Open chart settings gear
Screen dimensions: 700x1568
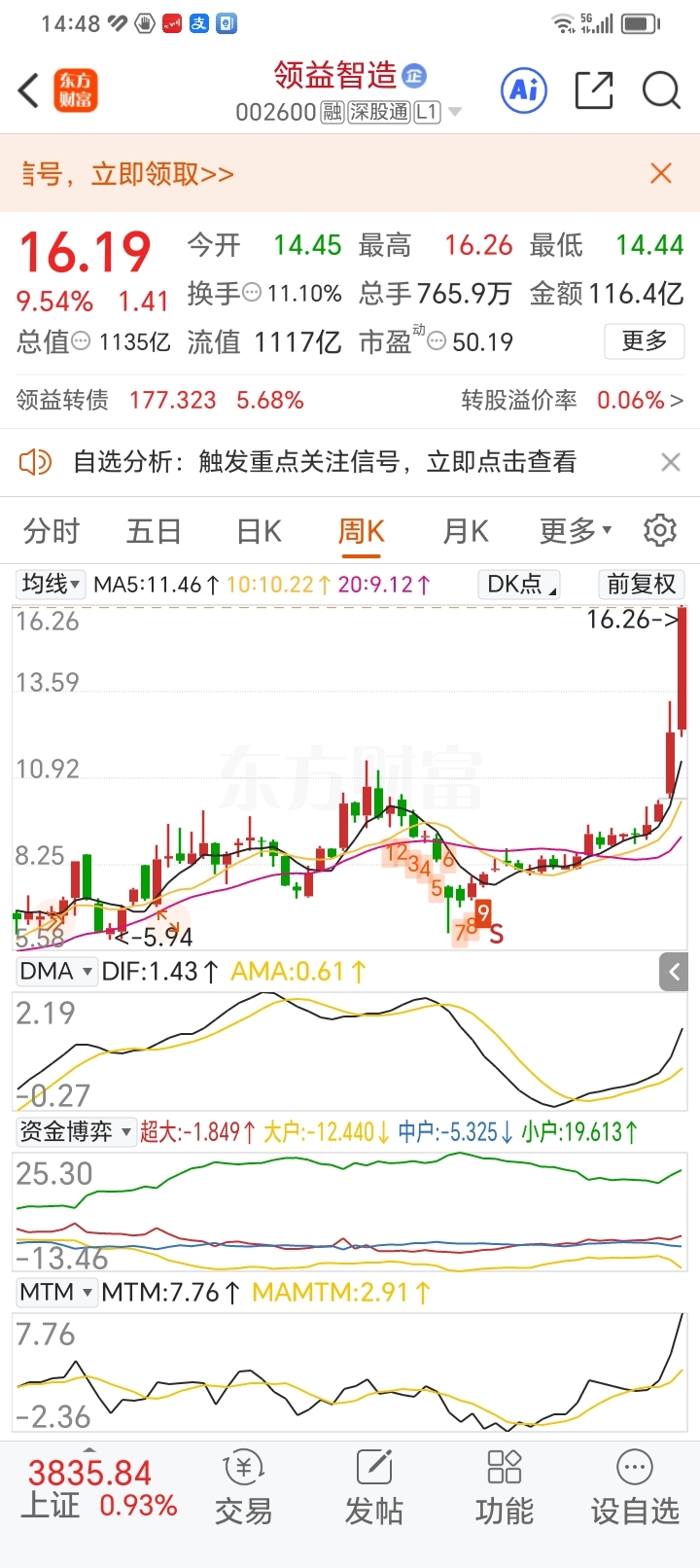660,530
